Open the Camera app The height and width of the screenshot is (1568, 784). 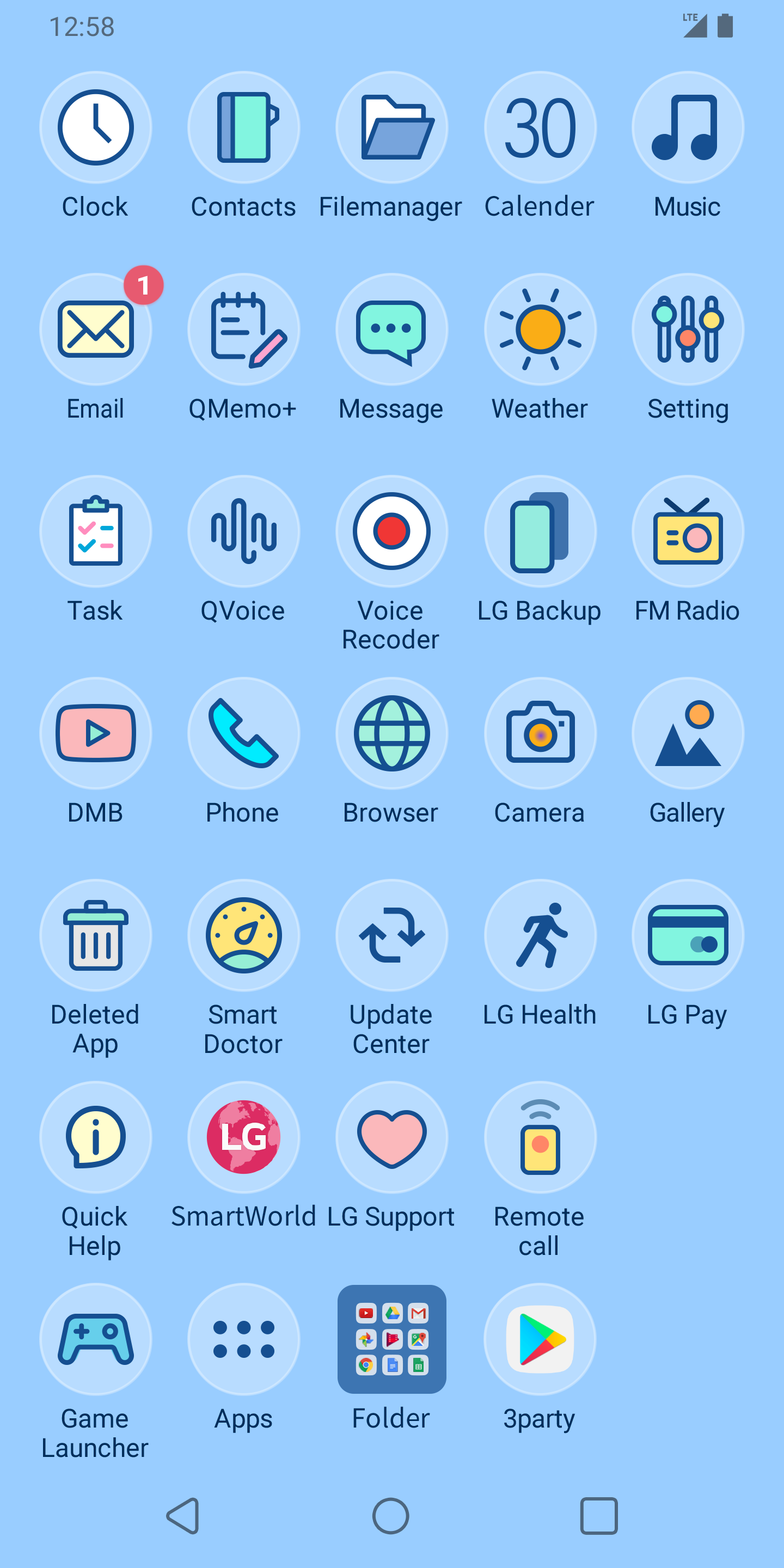(x=540, y=733)
